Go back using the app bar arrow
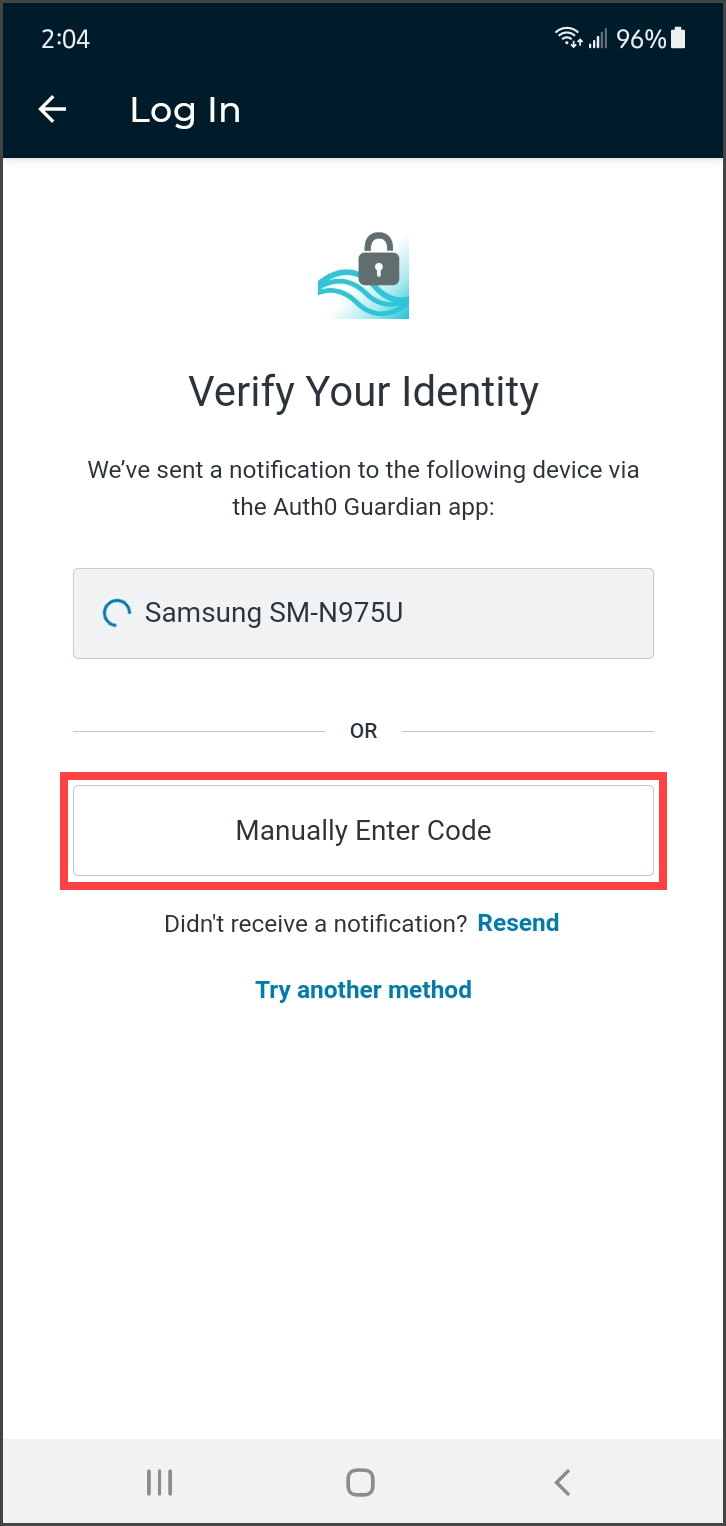 (52, 110)
